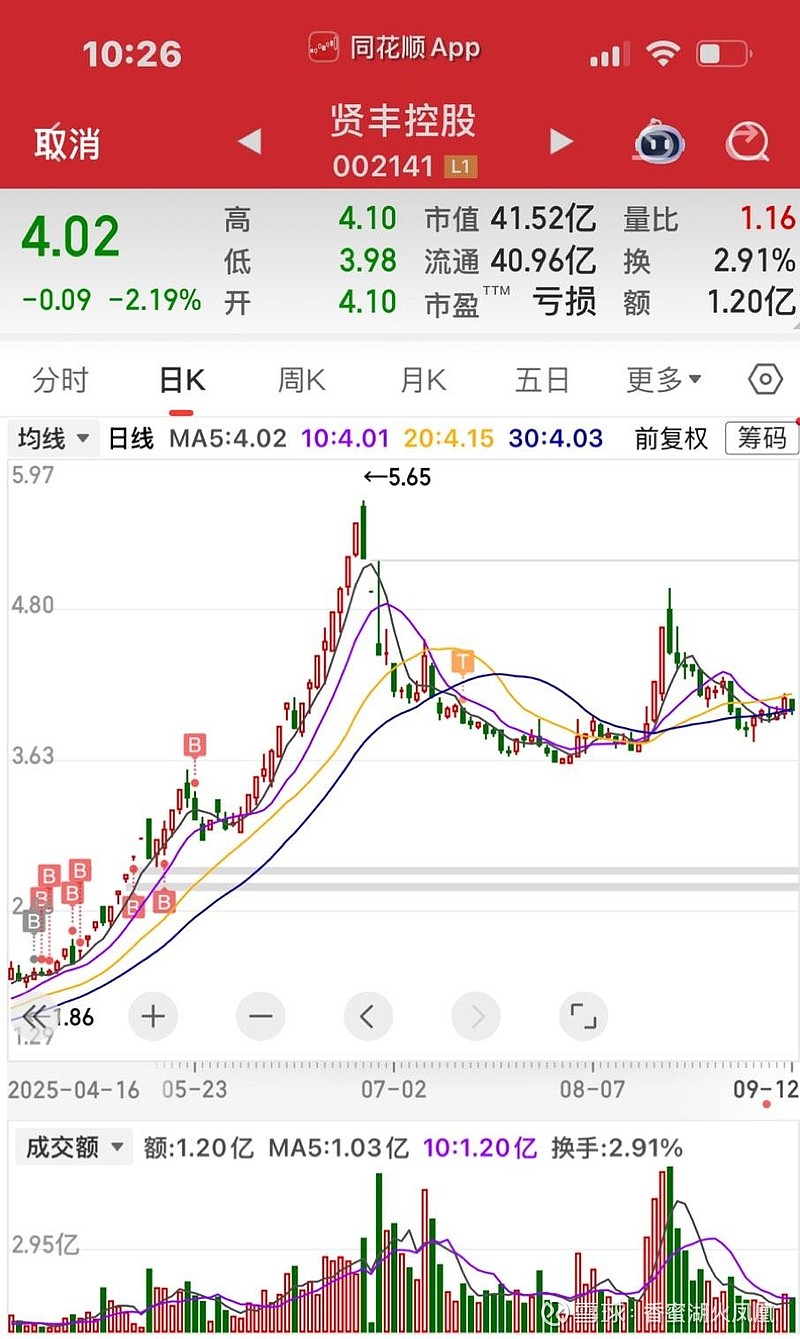Screen dimensions: 800x1339
Task: Switch to the 周K tab
Action: click(x=301, y=380)
